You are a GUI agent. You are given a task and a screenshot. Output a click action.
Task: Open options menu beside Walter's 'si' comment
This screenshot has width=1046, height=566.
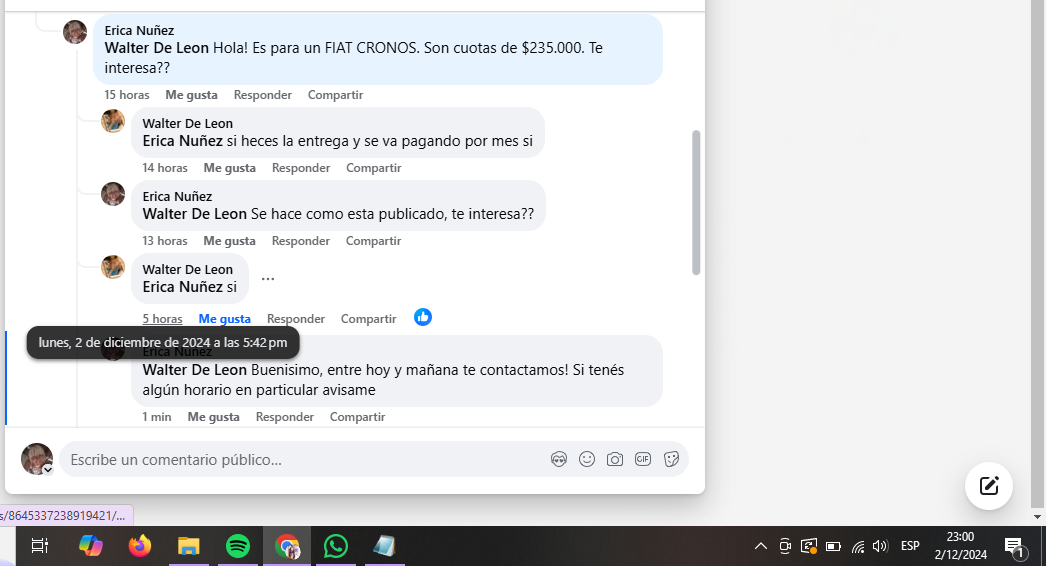tap(268, 279)
